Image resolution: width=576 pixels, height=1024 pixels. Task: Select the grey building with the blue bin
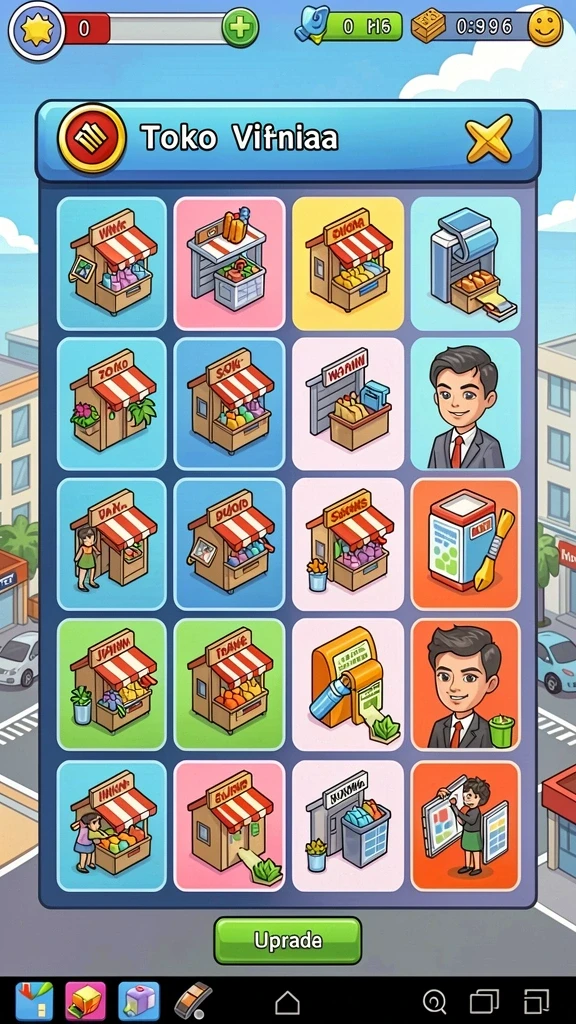click(x=348, y=826)
